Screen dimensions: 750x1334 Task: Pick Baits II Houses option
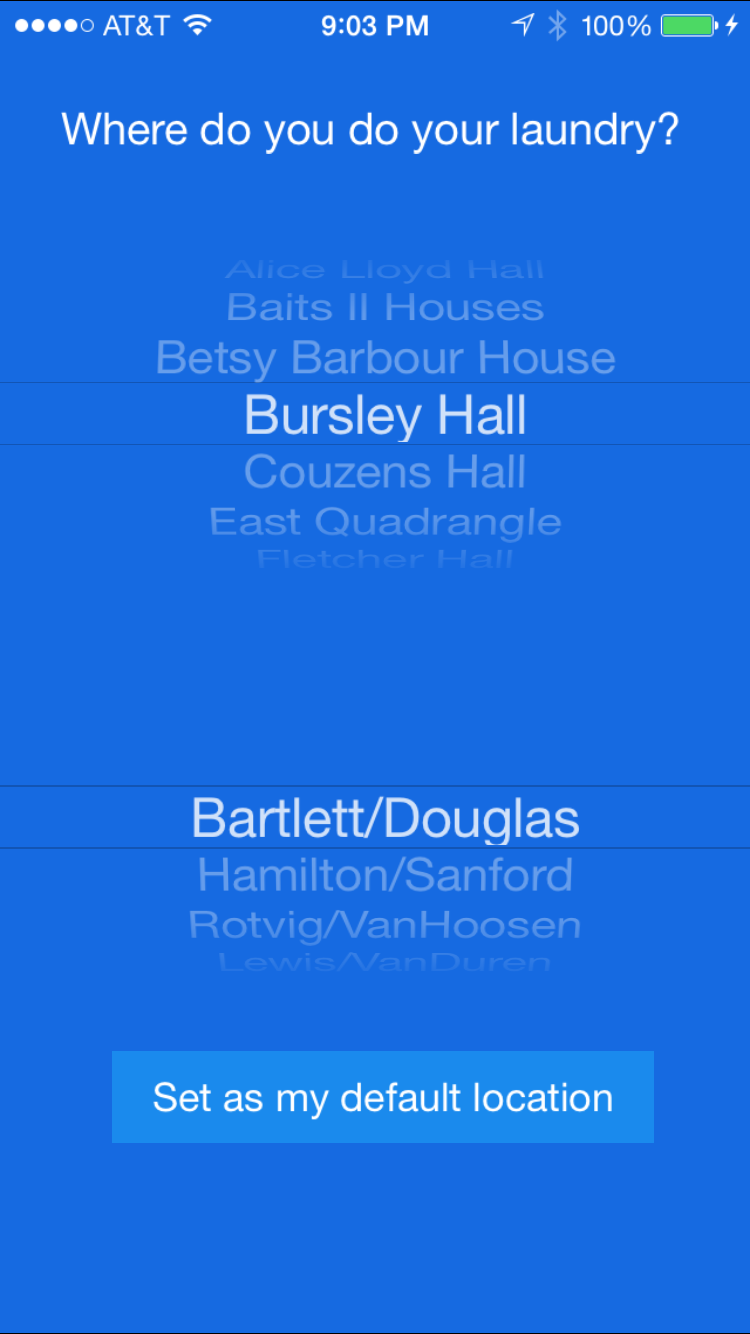coord(385,307)
